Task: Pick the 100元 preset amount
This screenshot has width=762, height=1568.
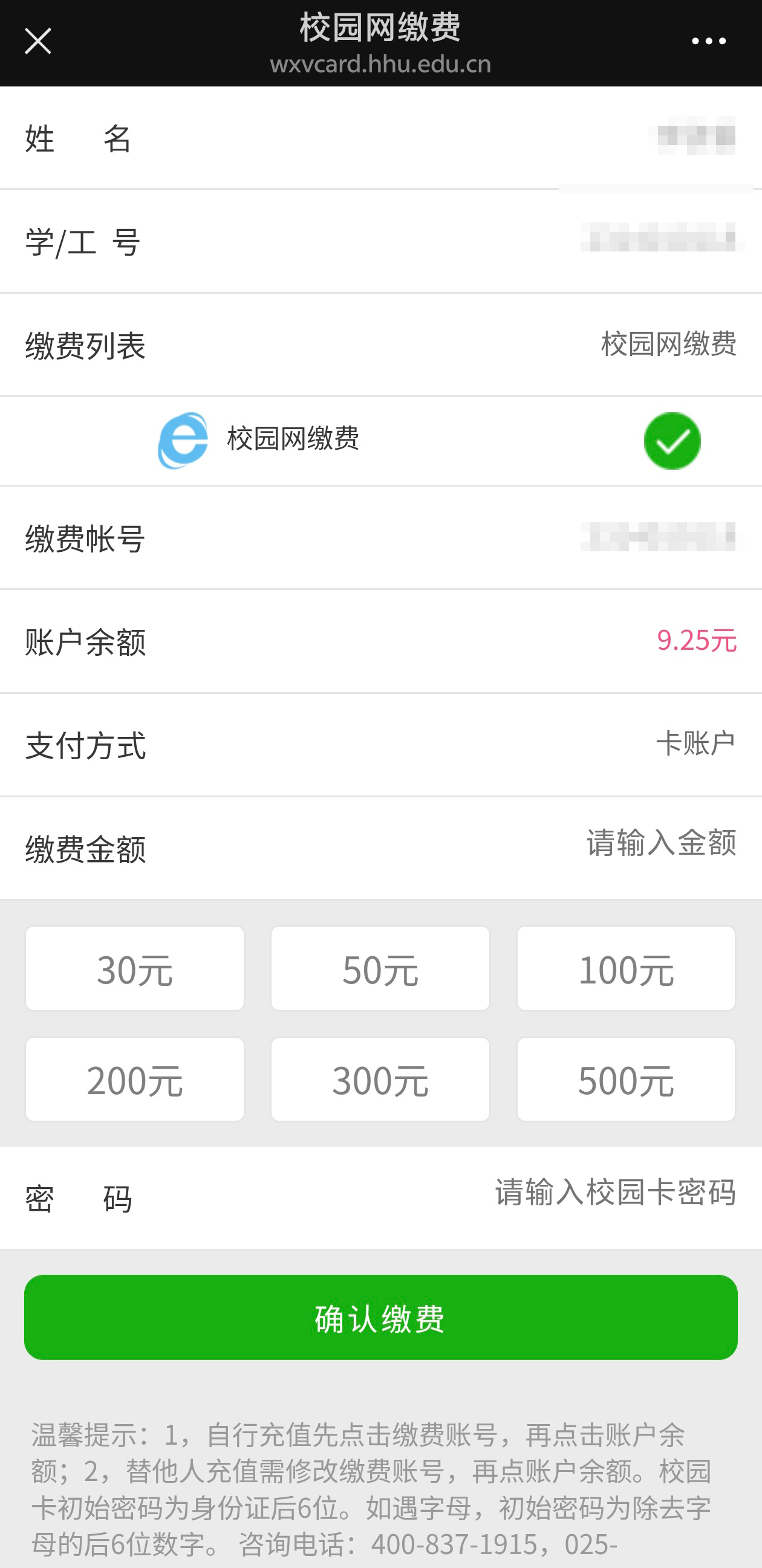Action: 625,968
